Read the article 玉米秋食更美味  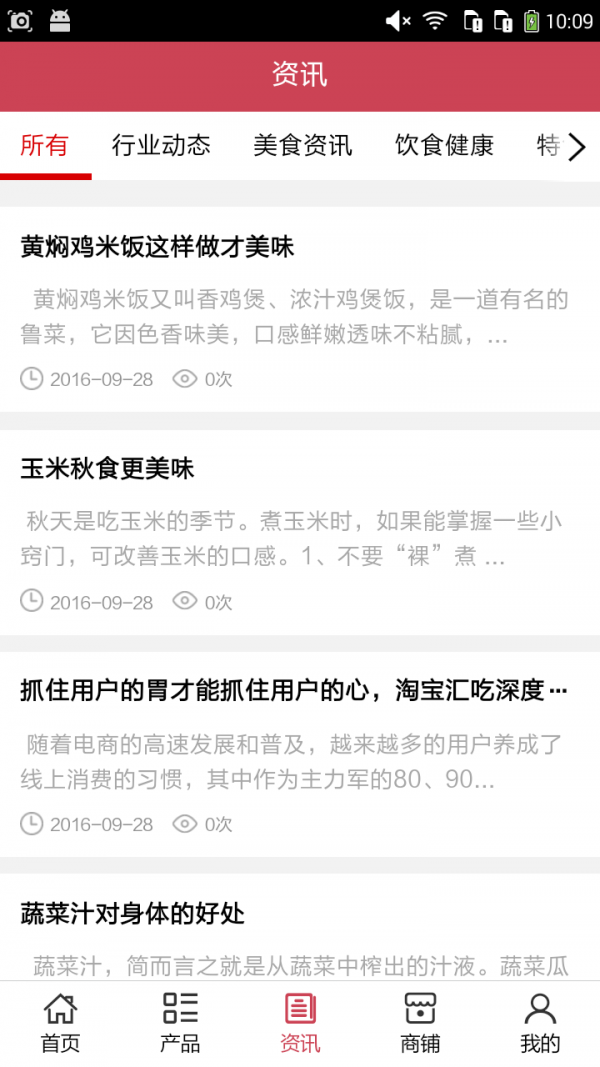pyautogui.click(x=107, y=469)
